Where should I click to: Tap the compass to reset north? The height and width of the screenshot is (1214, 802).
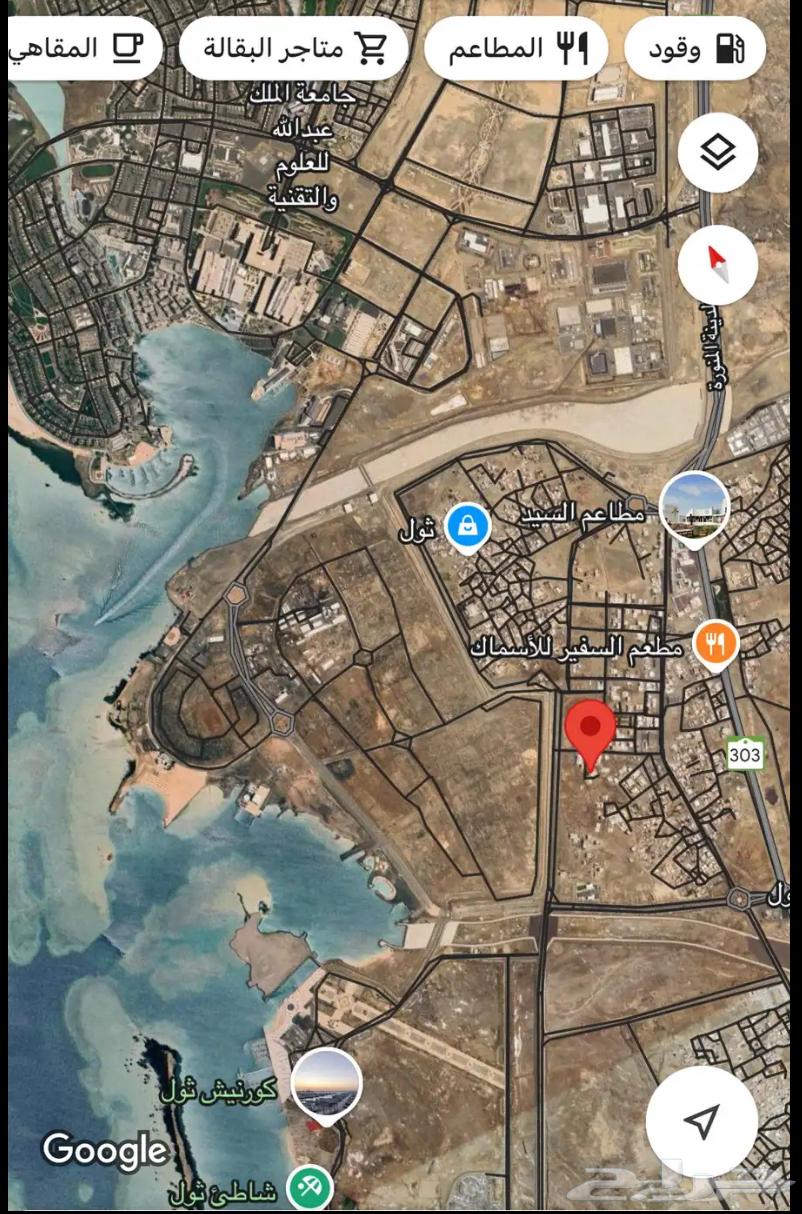(717, 264)
